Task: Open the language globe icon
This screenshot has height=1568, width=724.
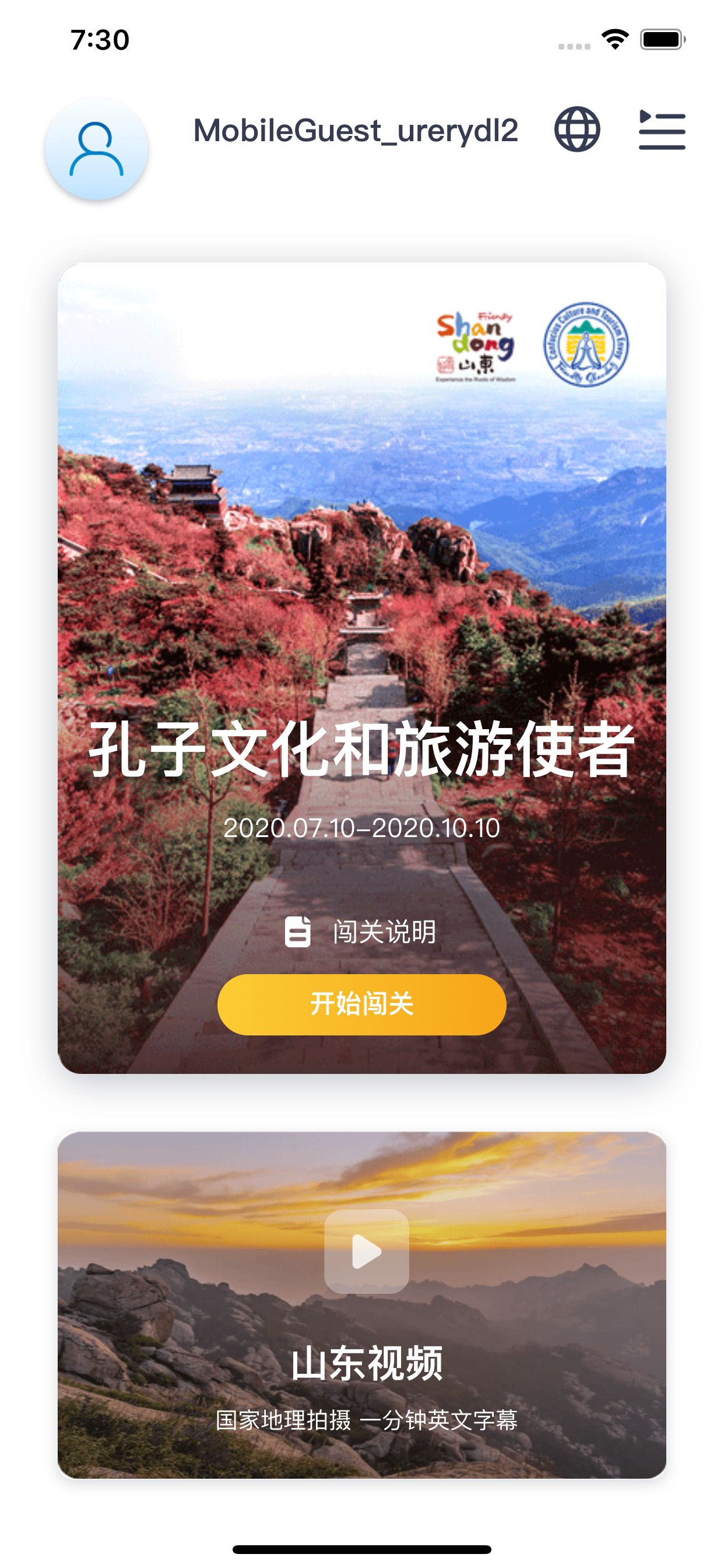Action: pos(577,129)
